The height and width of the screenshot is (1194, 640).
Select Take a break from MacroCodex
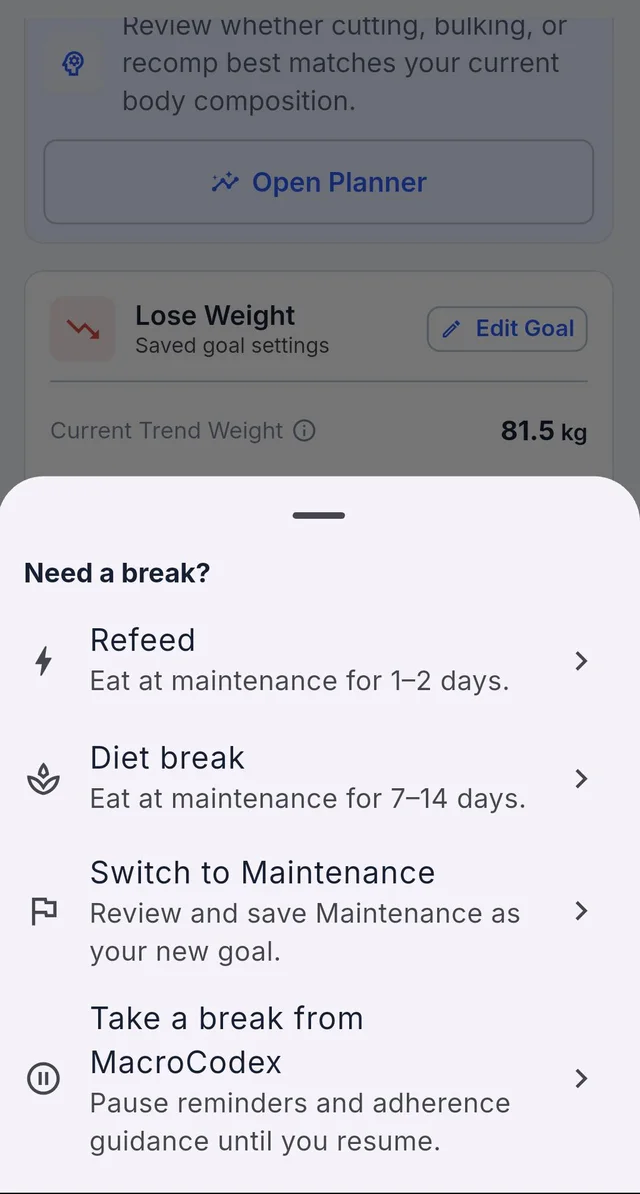(319, 1078)
